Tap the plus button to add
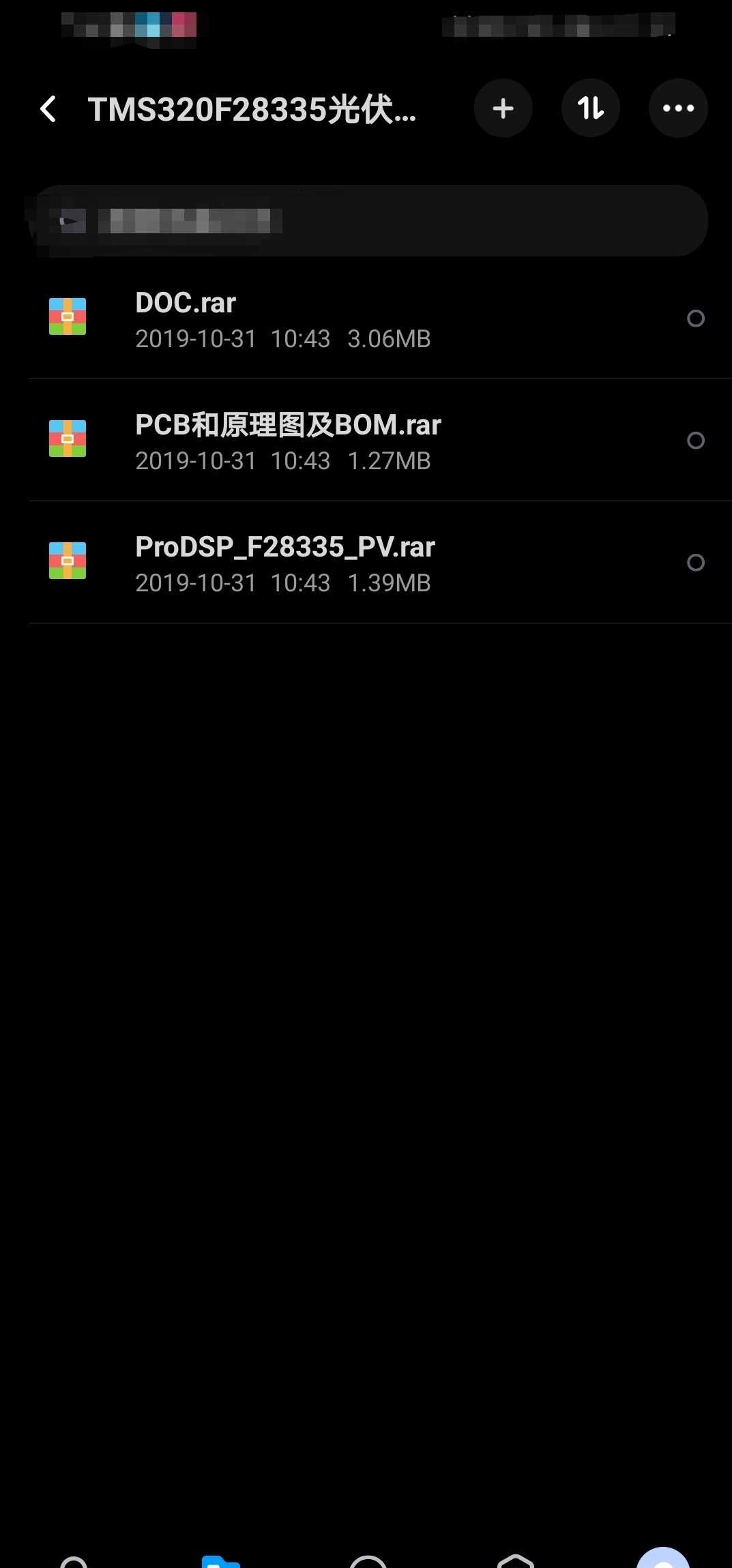Image resolution: width=732 pixels, height=1568 pixels. coord(503,108)
